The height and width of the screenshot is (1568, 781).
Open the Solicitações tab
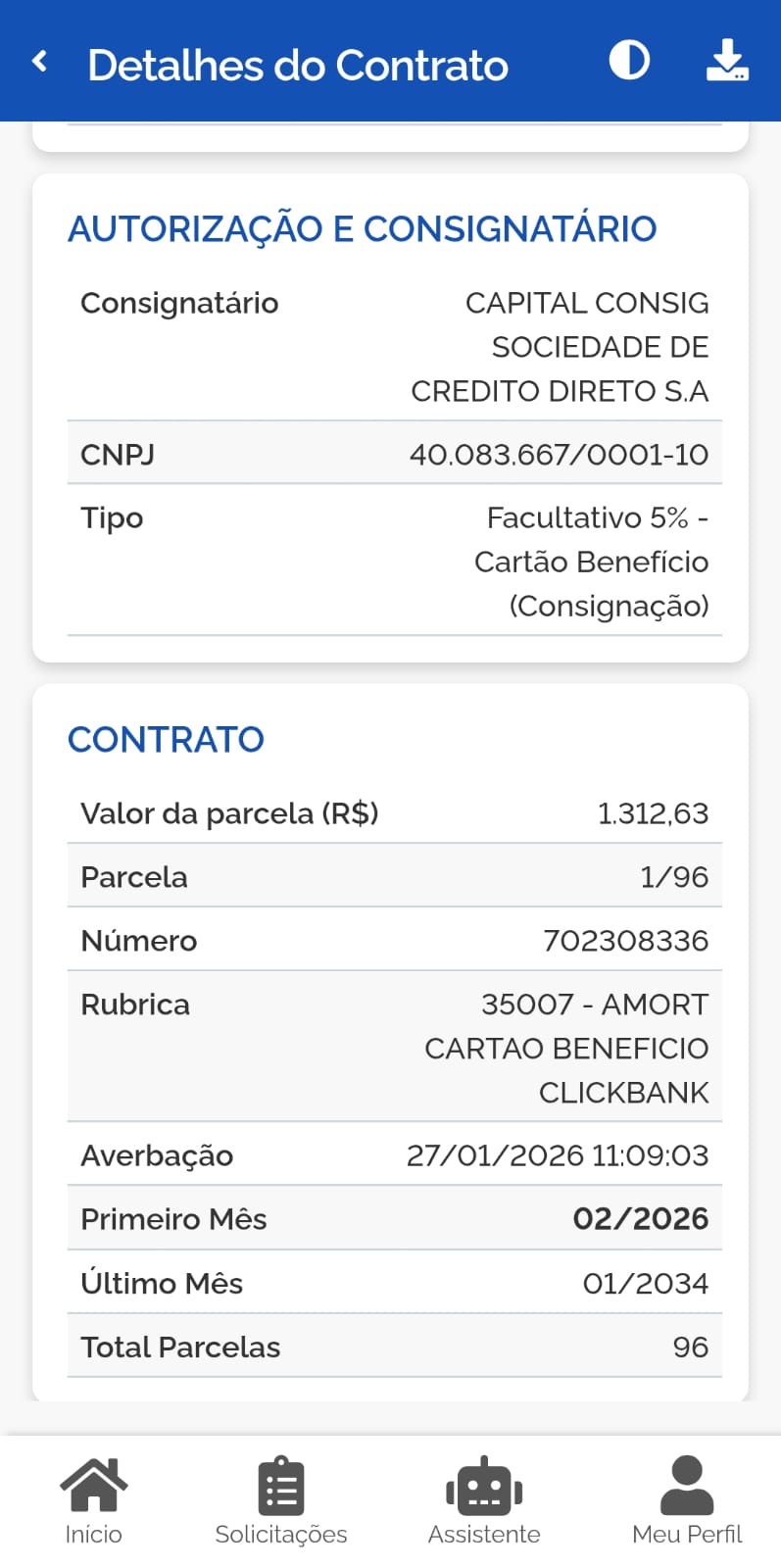[281, 1500]
